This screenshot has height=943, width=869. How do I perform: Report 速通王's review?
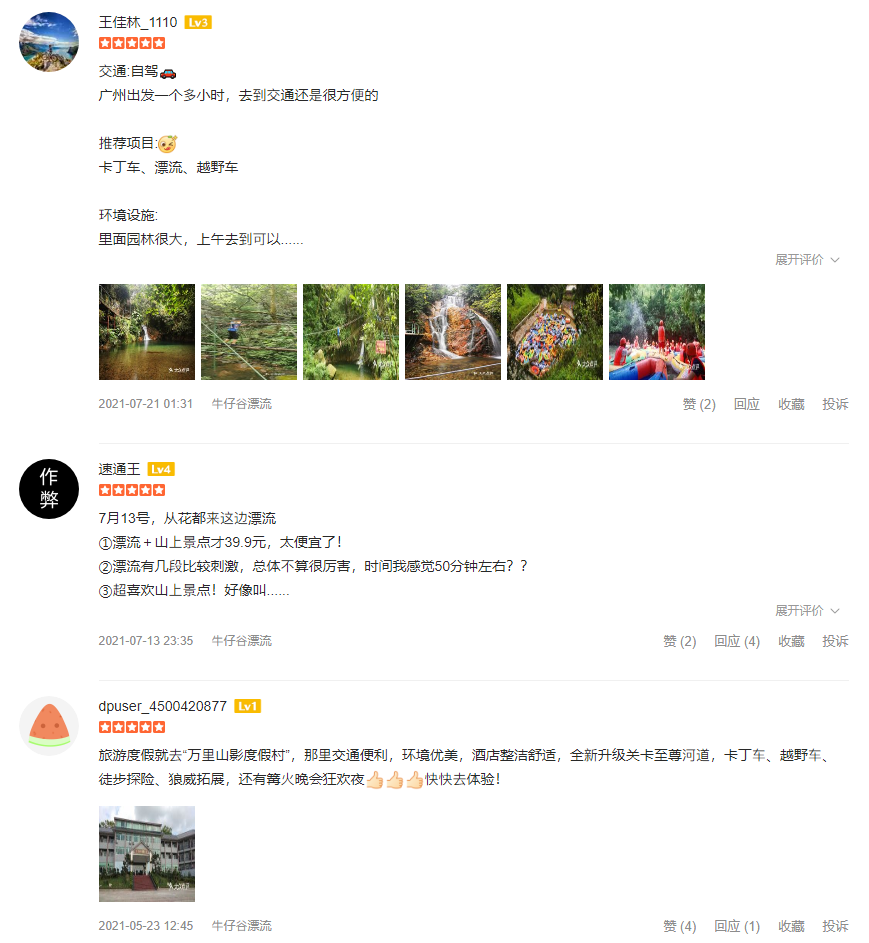(835, 641)
